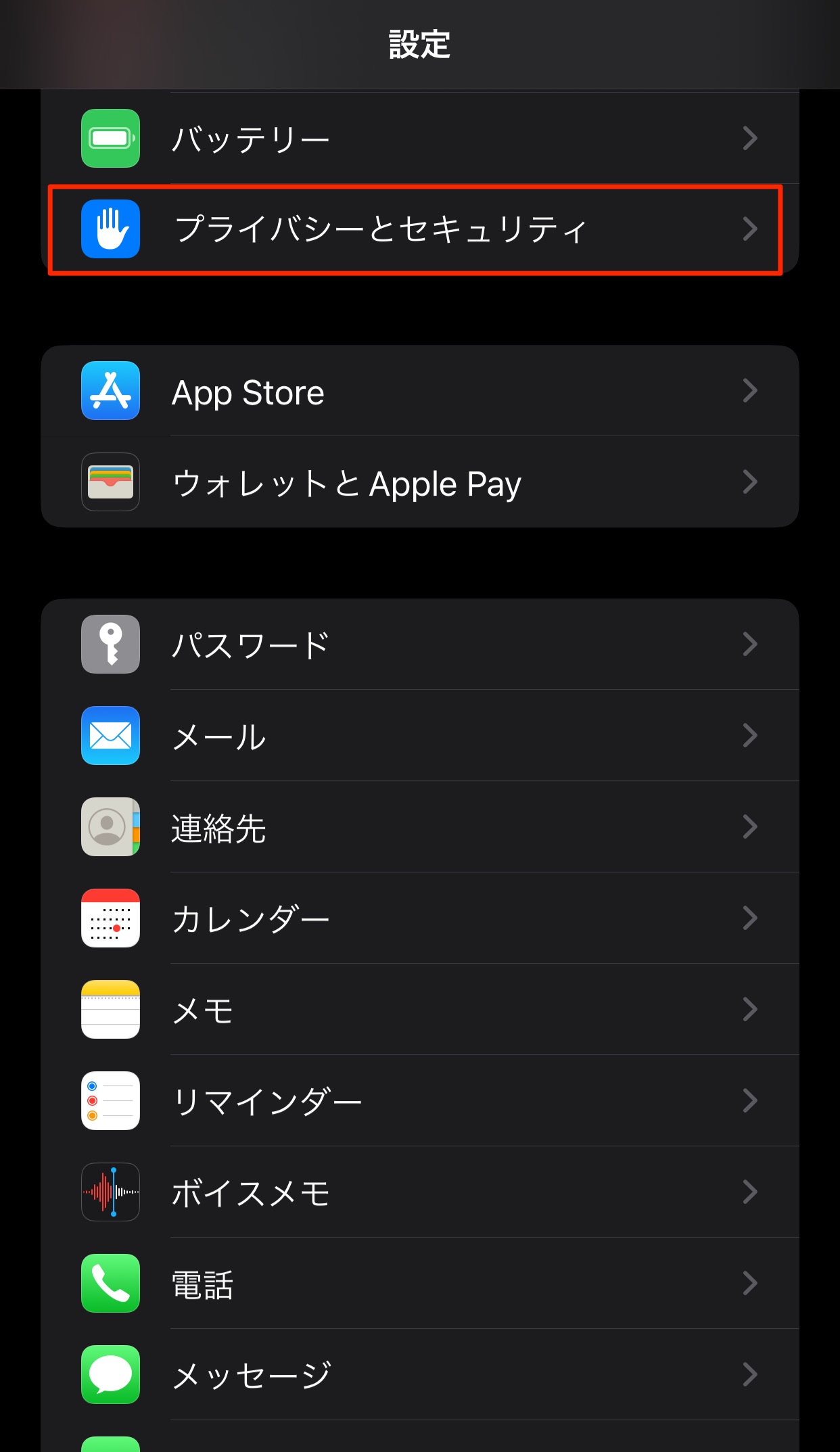
Task: Open ウォレットと Apple Pay settings
Action: [419, 483]
